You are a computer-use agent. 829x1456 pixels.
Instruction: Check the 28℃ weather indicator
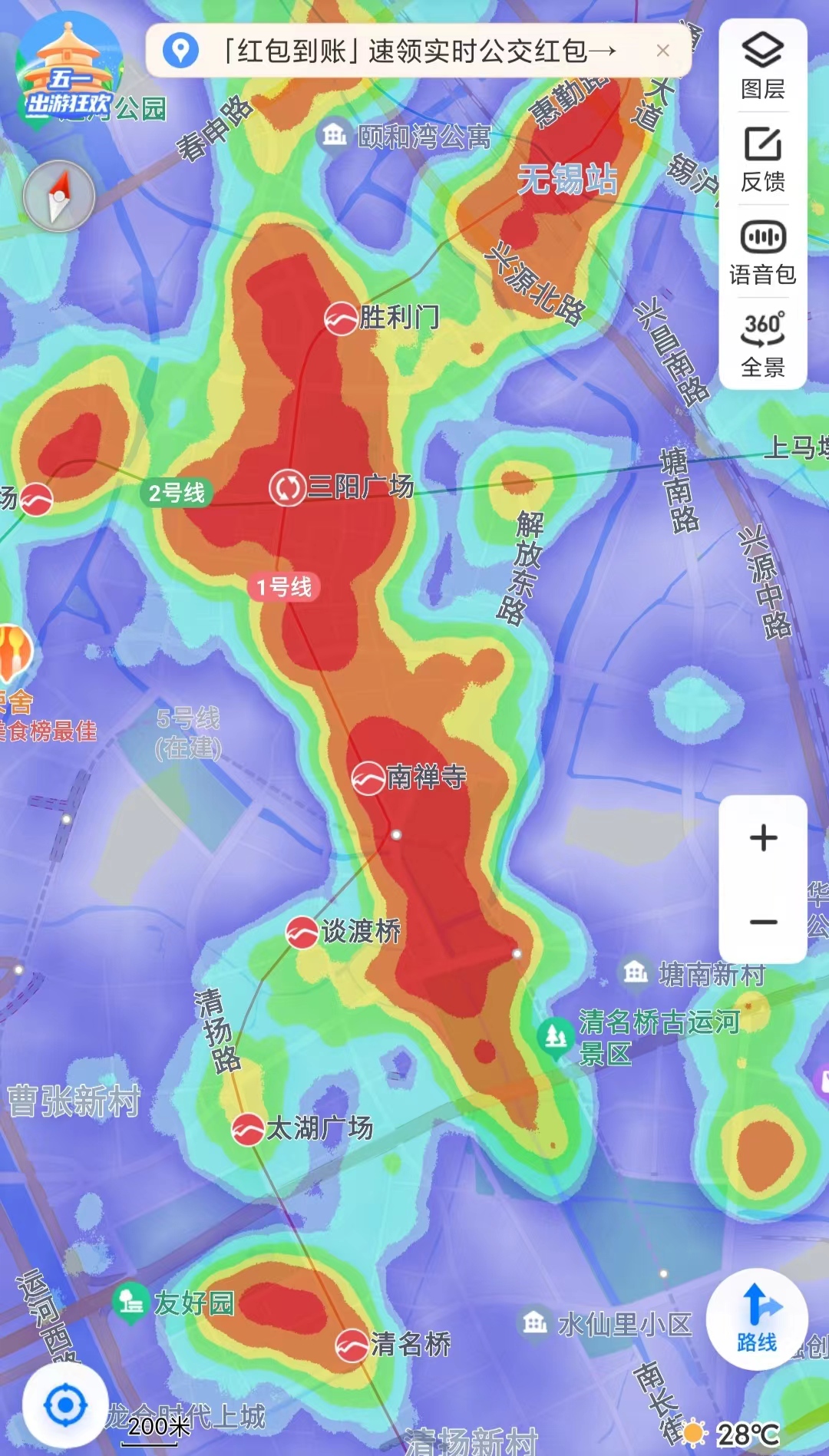733,1433
